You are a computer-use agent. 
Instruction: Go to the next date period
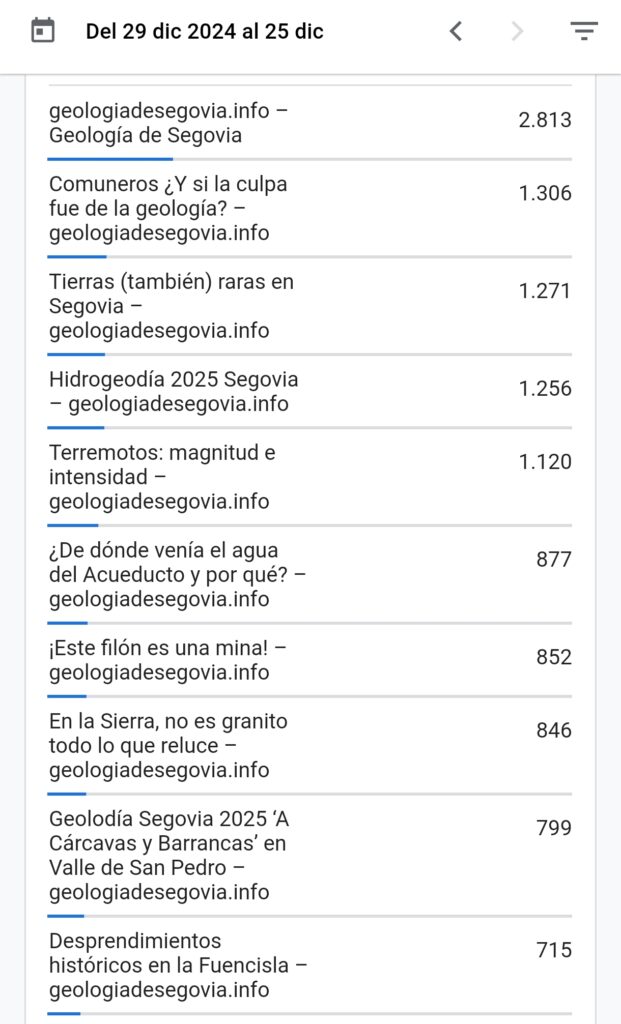point(517,32)
